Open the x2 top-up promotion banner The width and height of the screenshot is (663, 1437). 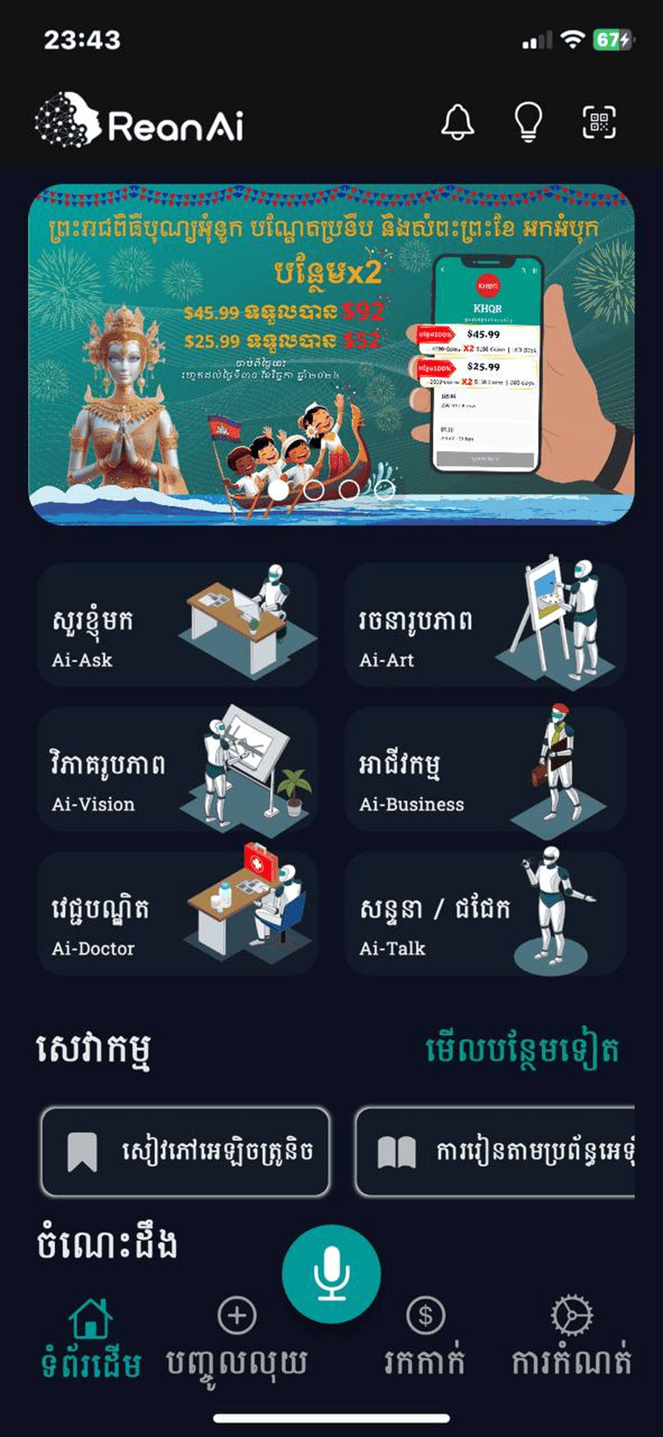click(x=331, y=354)
